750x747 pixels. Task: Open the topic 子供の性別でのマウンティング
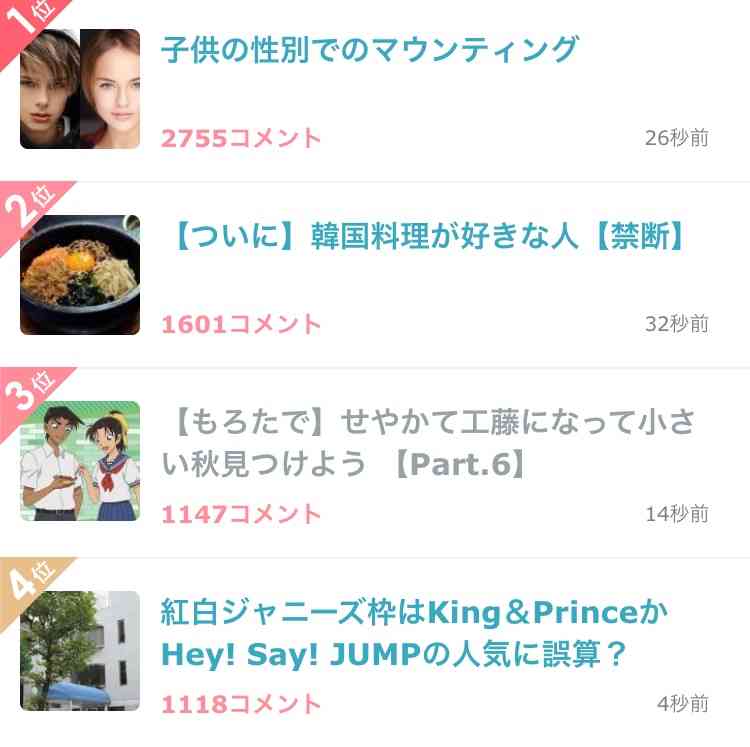coord(370,48)
